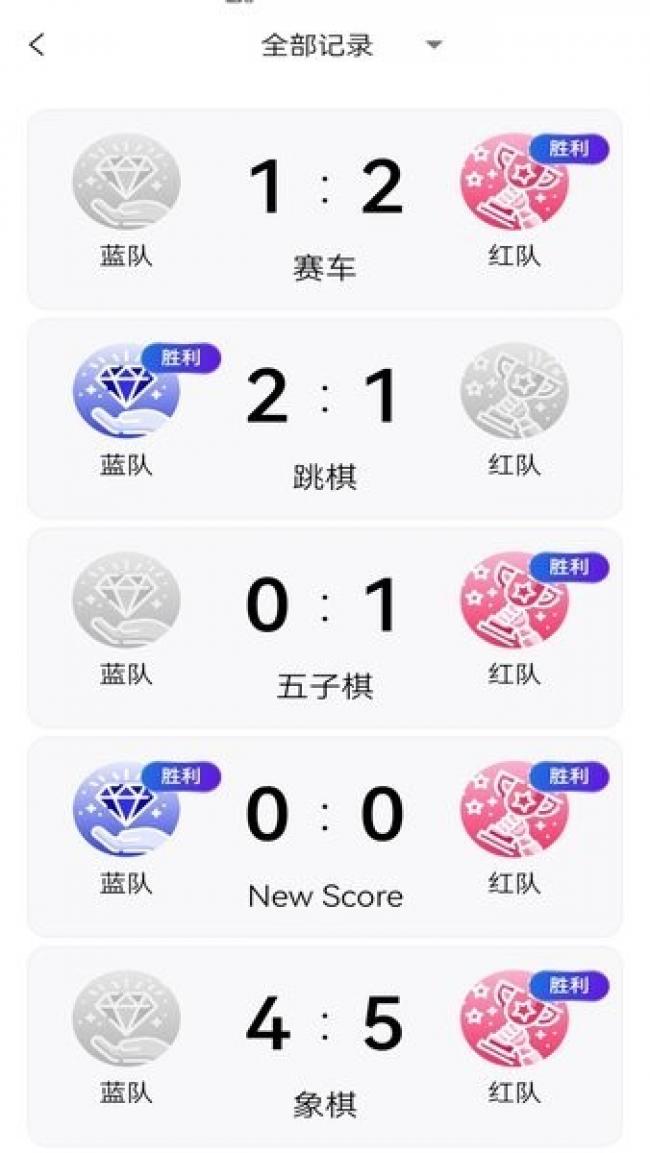Open the 跳棋 score record card
The height and width of the screenshot is (1153, 650).
click(324, 419)
